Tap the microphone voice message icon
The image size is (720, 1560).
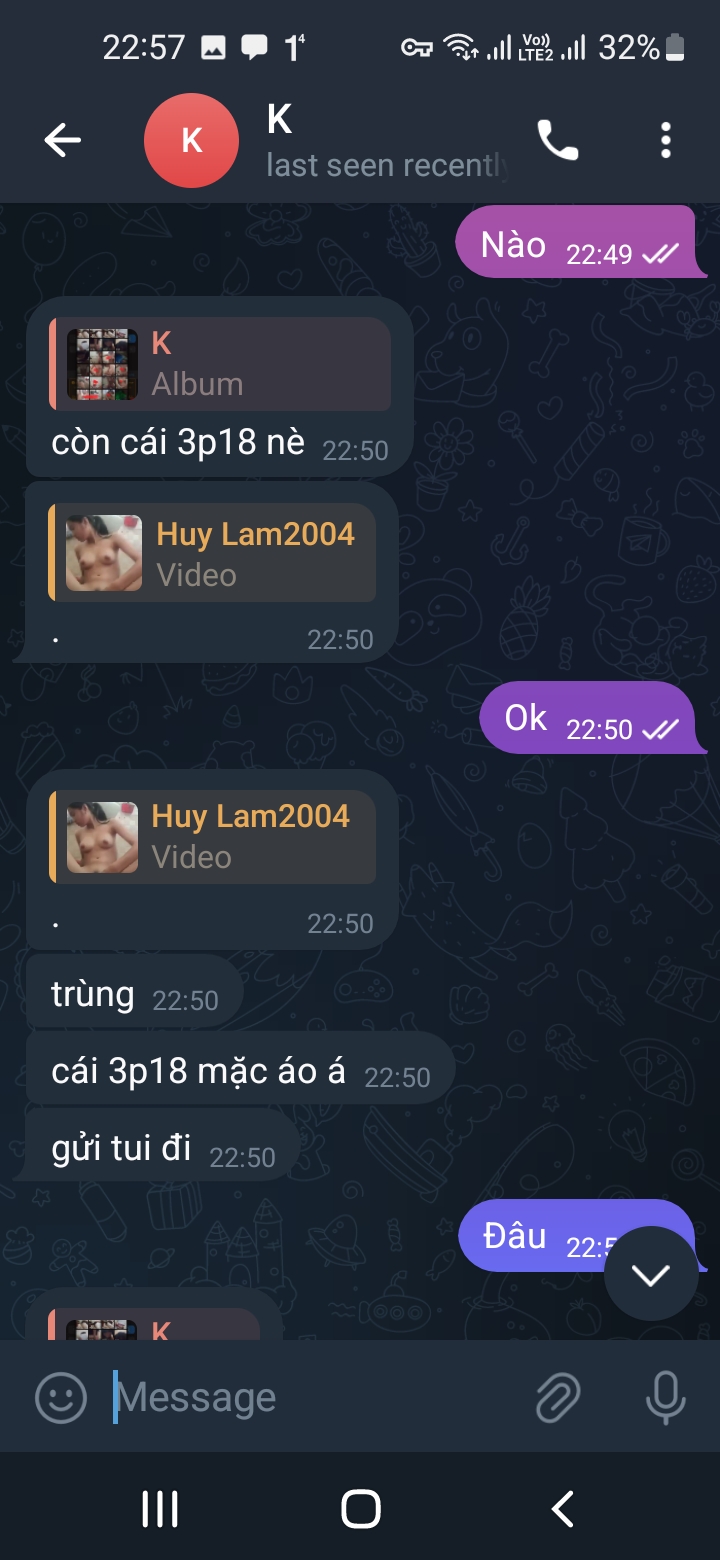coord(665,1397)
